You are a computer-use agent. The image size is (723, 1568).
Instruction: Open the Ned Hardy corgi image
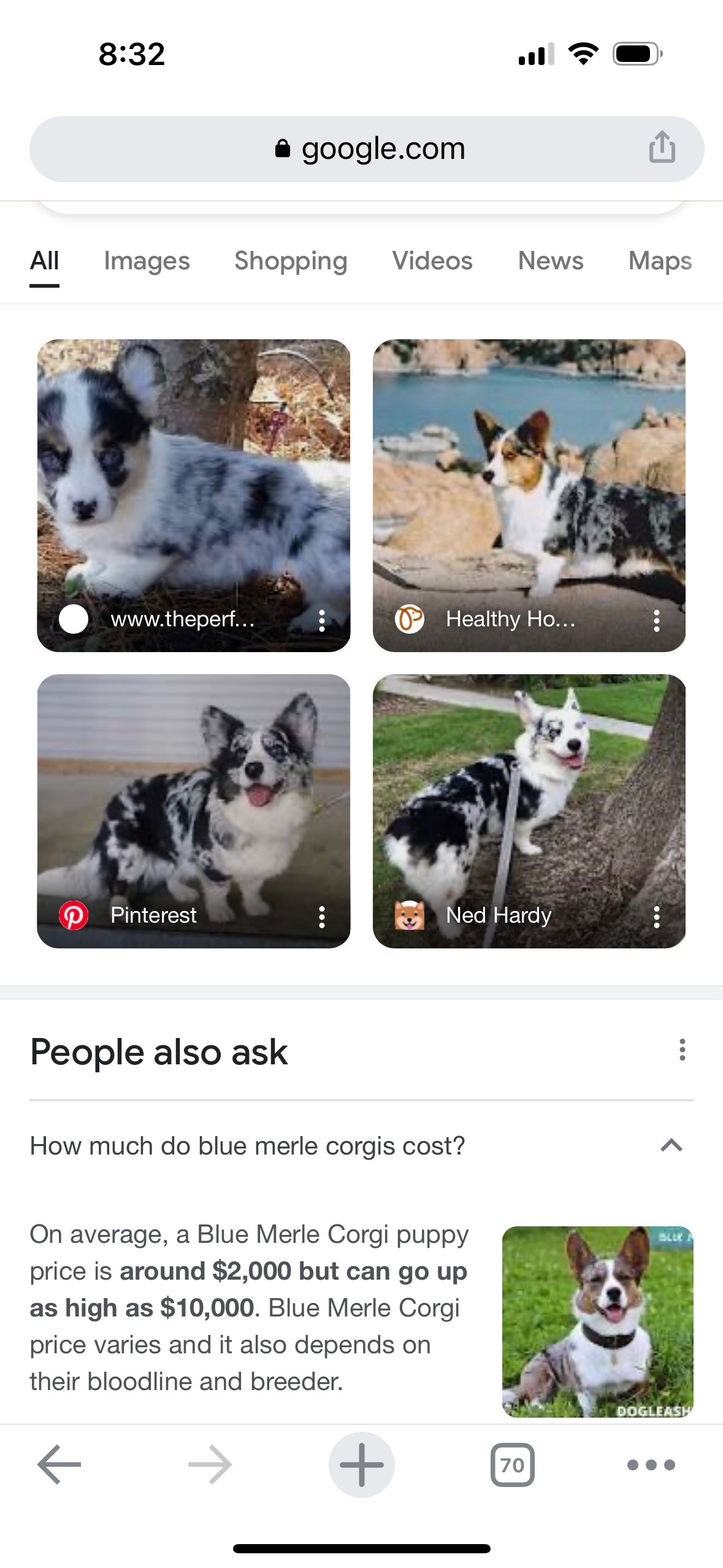point(529,797)
